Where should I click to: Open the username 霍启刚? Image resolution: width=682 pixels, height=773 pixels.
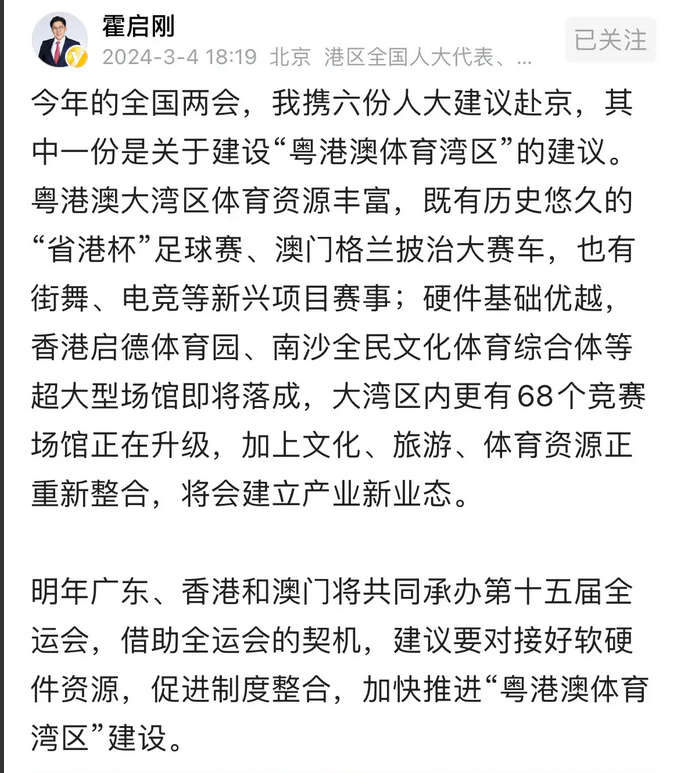coord(138,24)
